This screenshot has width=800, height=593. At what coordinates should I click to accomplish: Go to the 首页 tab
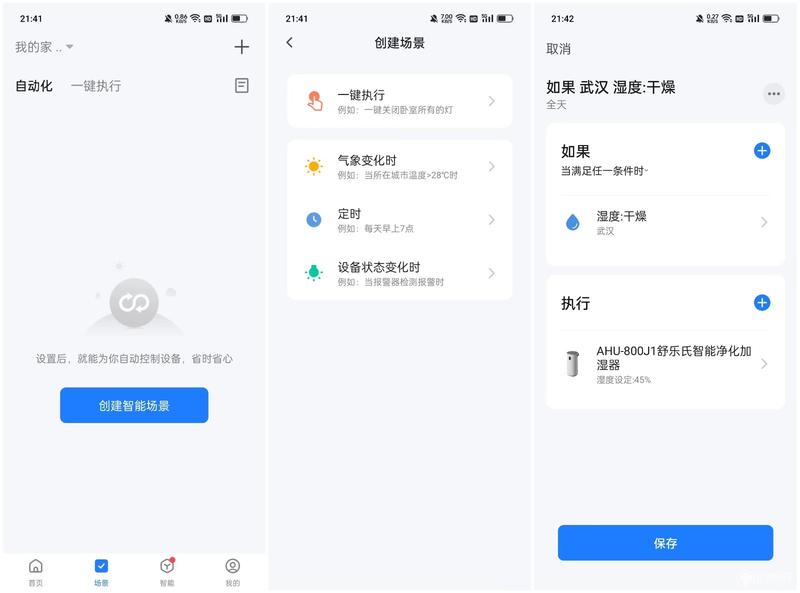(36, 571)
